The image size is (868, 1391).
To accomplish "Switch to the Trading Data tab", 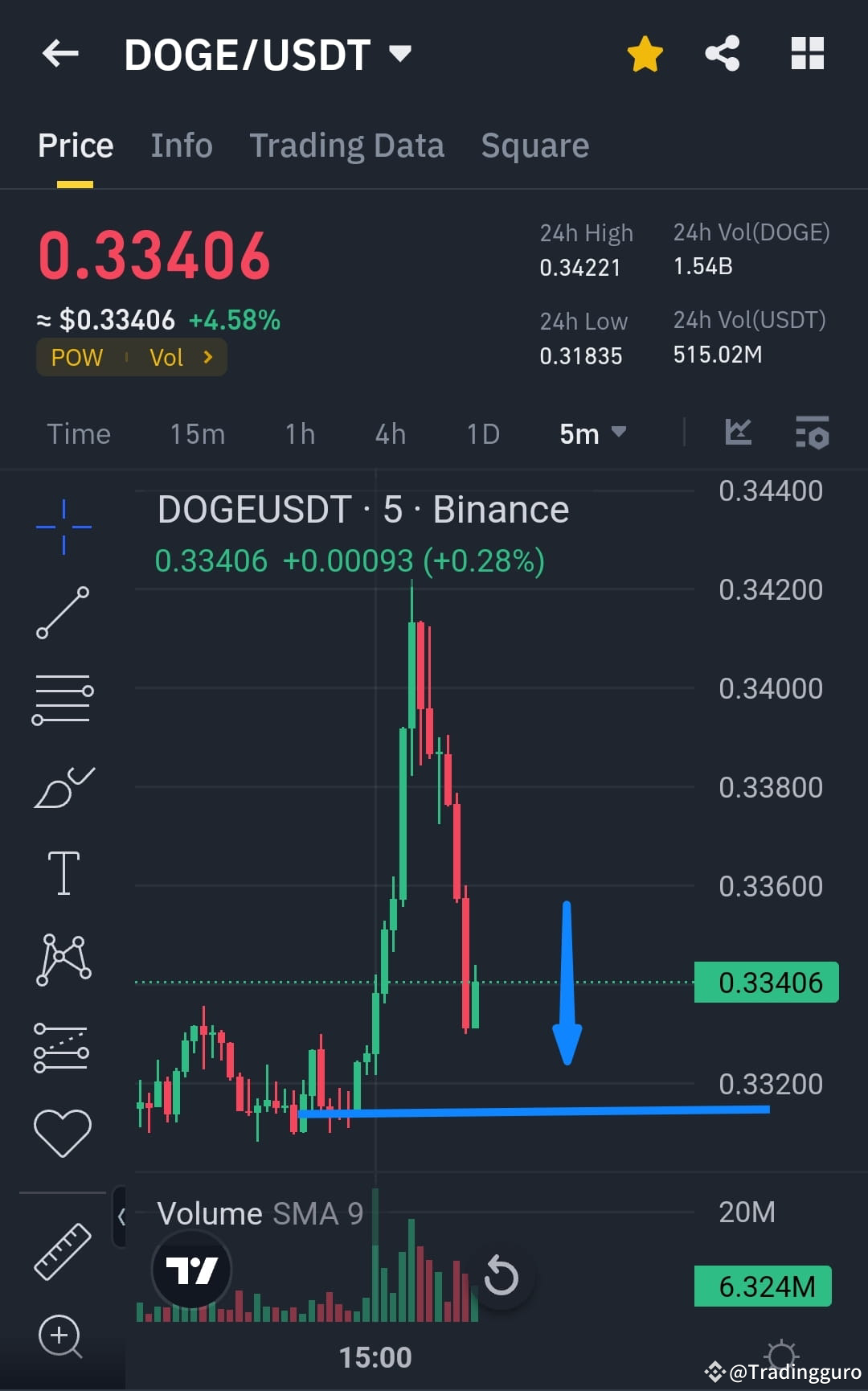I will [347, 146].
